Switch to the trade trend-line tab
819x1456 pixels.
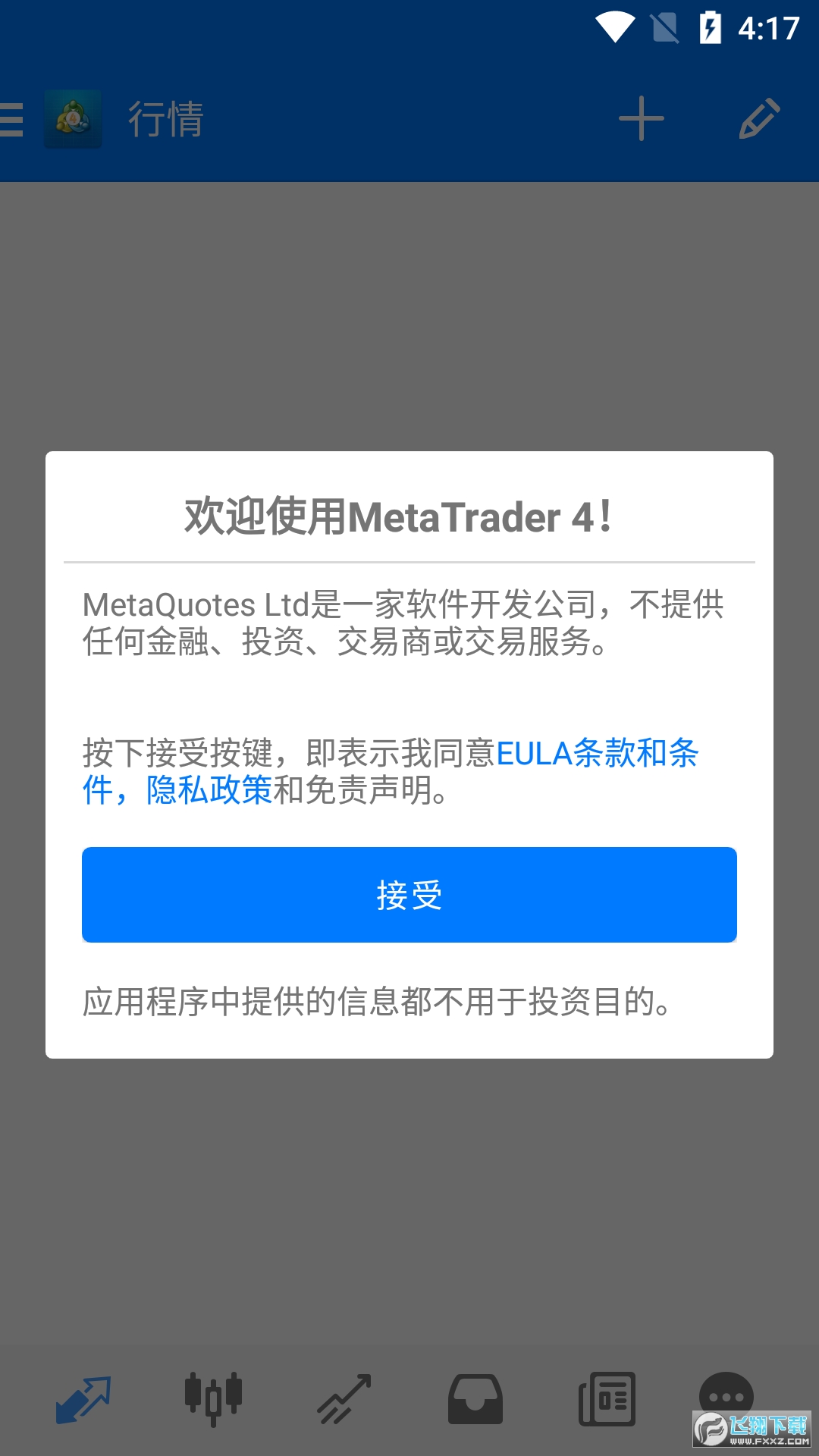pos(344,1399)
